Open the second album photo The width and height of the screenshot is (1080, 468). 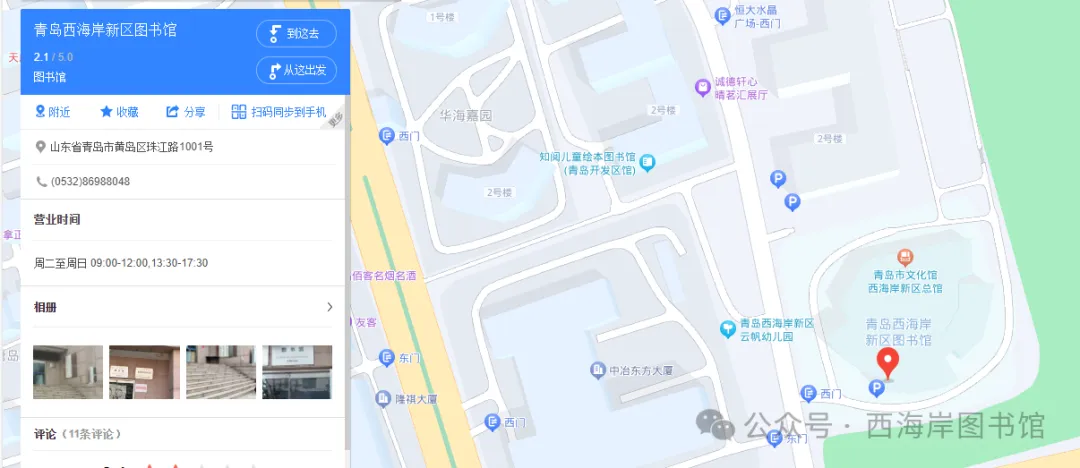144,372
